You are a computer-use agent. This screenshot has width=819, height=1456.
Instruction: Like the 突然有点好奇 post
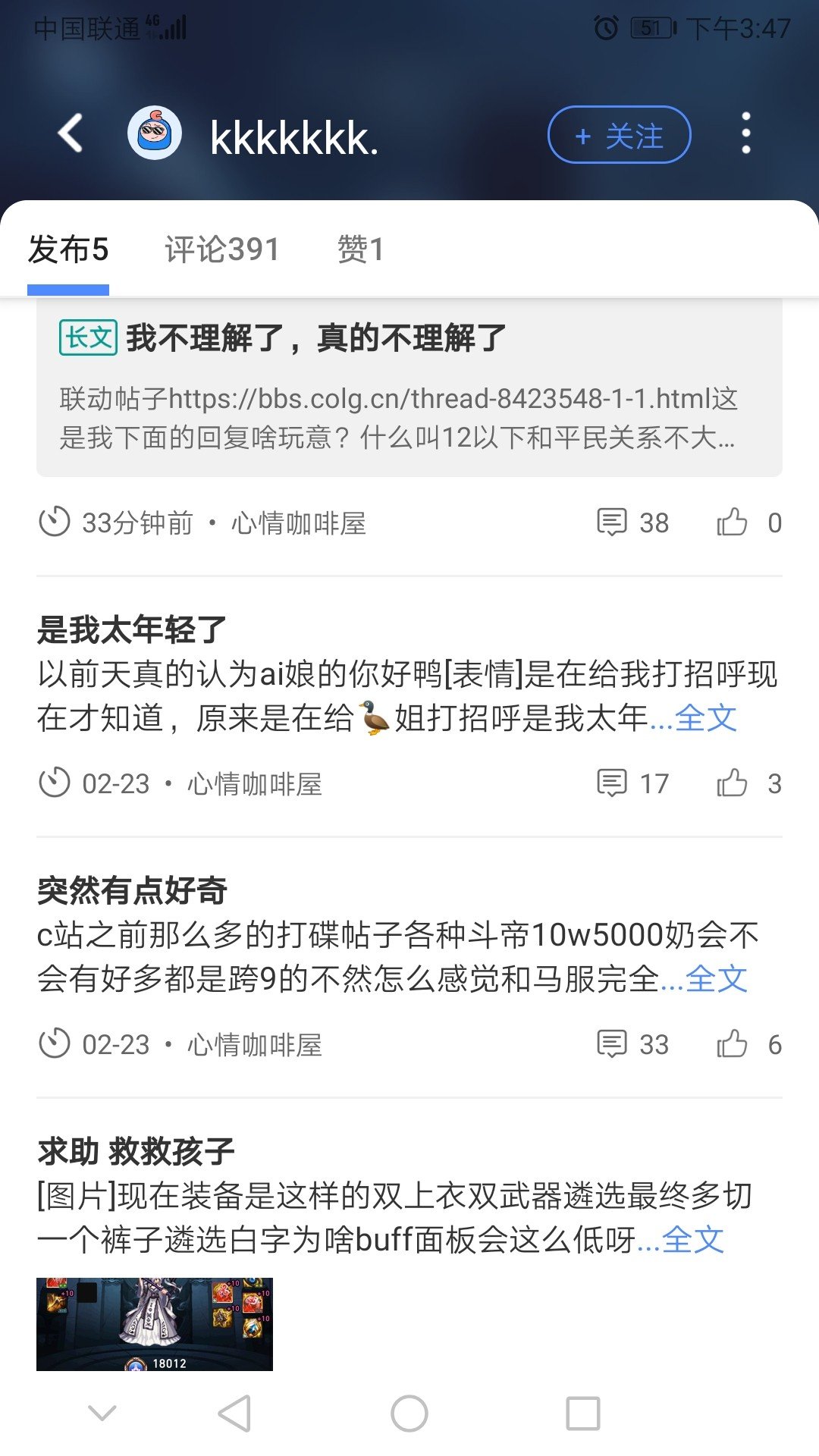click(748, 1044)
